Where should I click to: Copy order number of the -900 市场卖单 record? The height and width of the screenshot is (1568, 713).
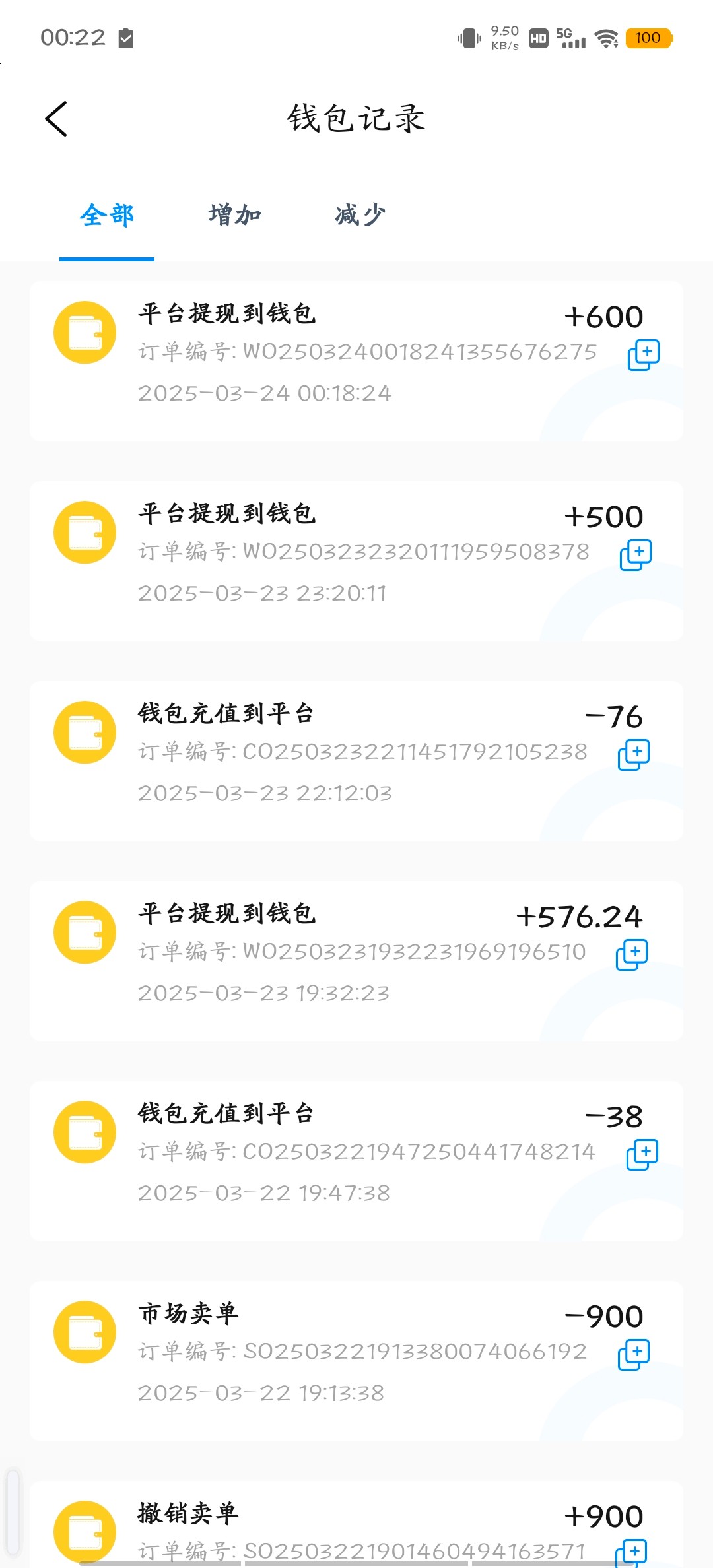pyautogui.click(x=634, y=1354)
